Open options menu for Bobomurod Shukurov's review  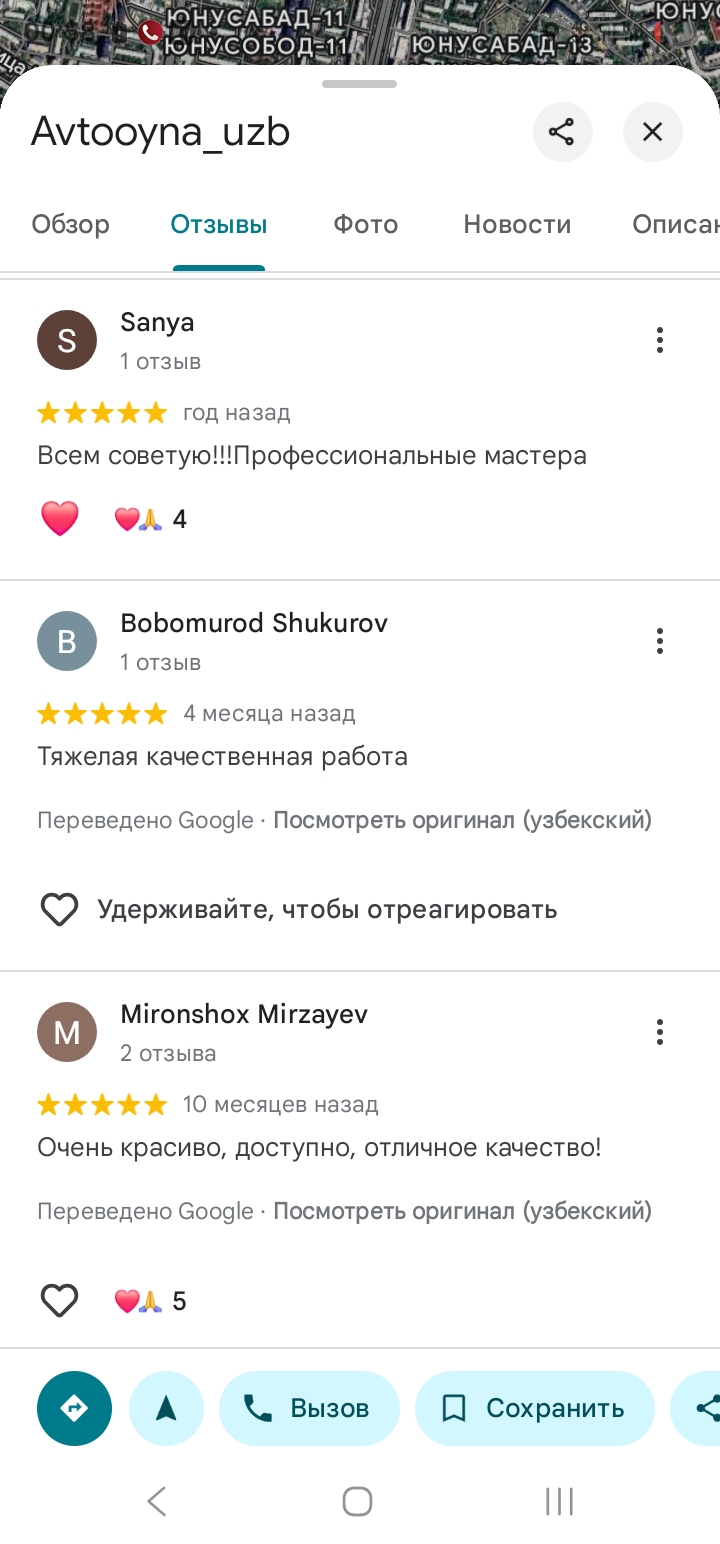[659, 641]
